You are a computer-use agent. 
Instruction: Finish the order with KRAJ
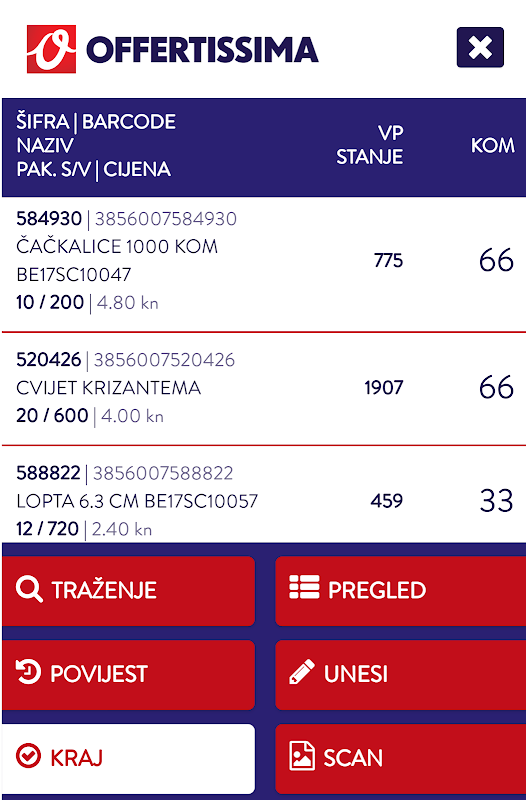pos(128,758)
